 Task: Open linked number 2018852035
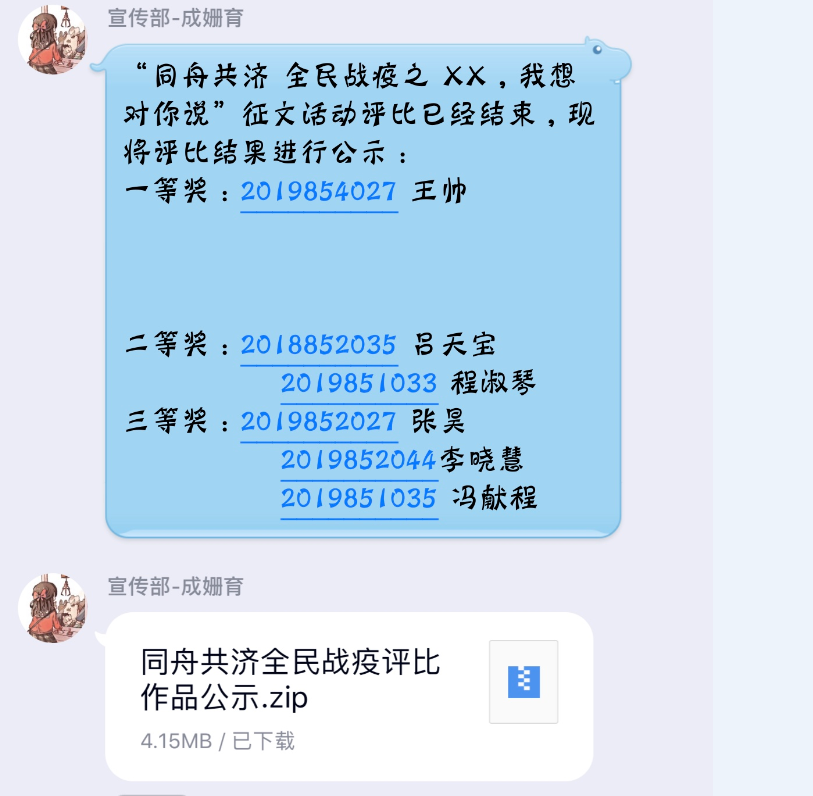pos(319,345)
